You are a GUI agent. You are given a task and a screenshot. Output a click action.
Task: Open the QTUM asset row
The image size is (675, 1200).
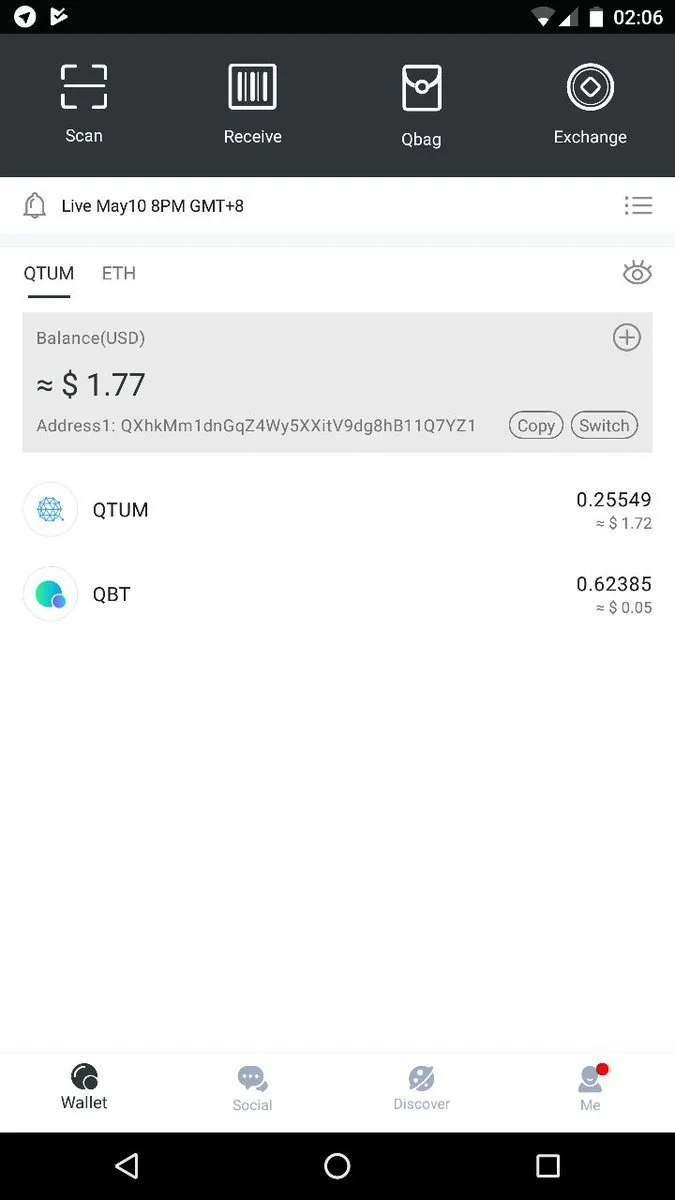337,510
